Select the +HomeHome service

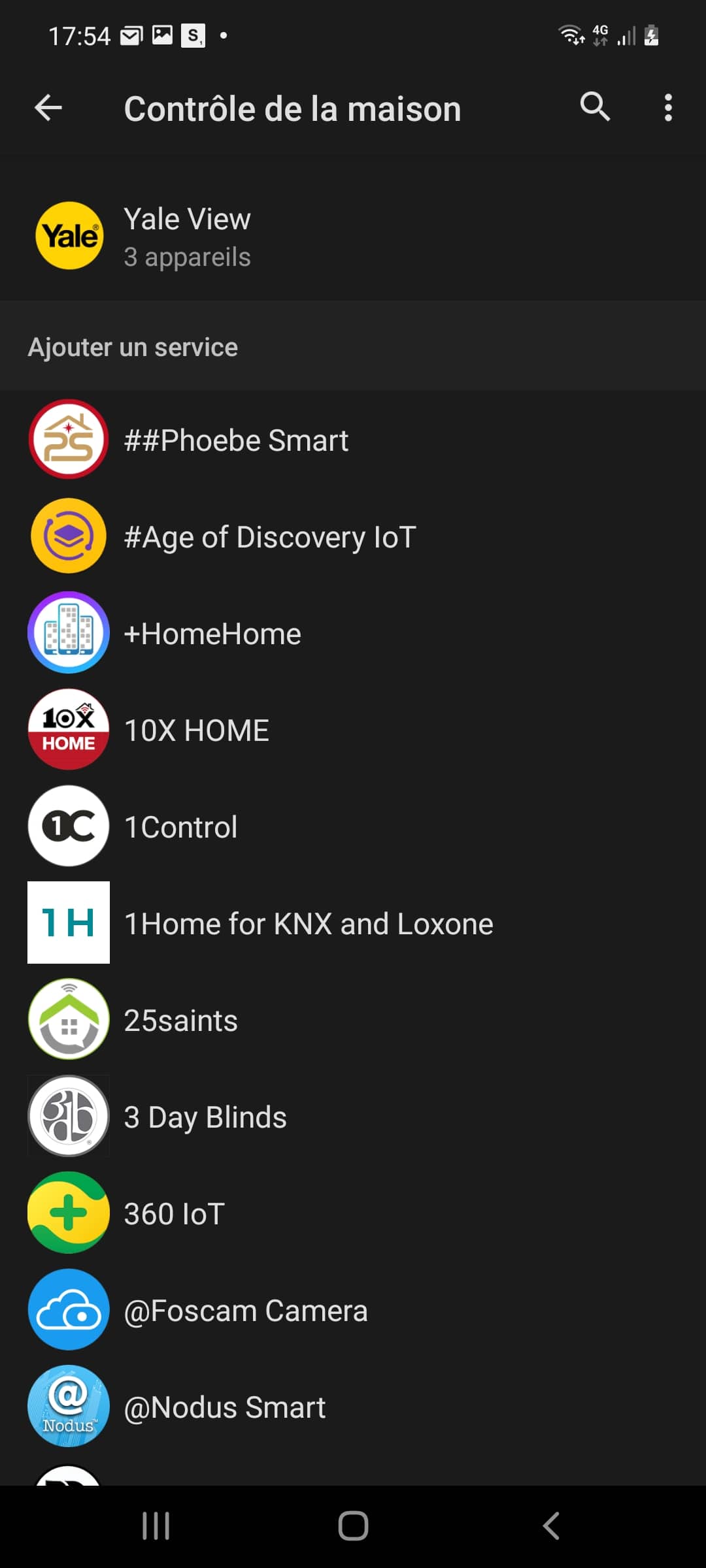coord(353,633)
